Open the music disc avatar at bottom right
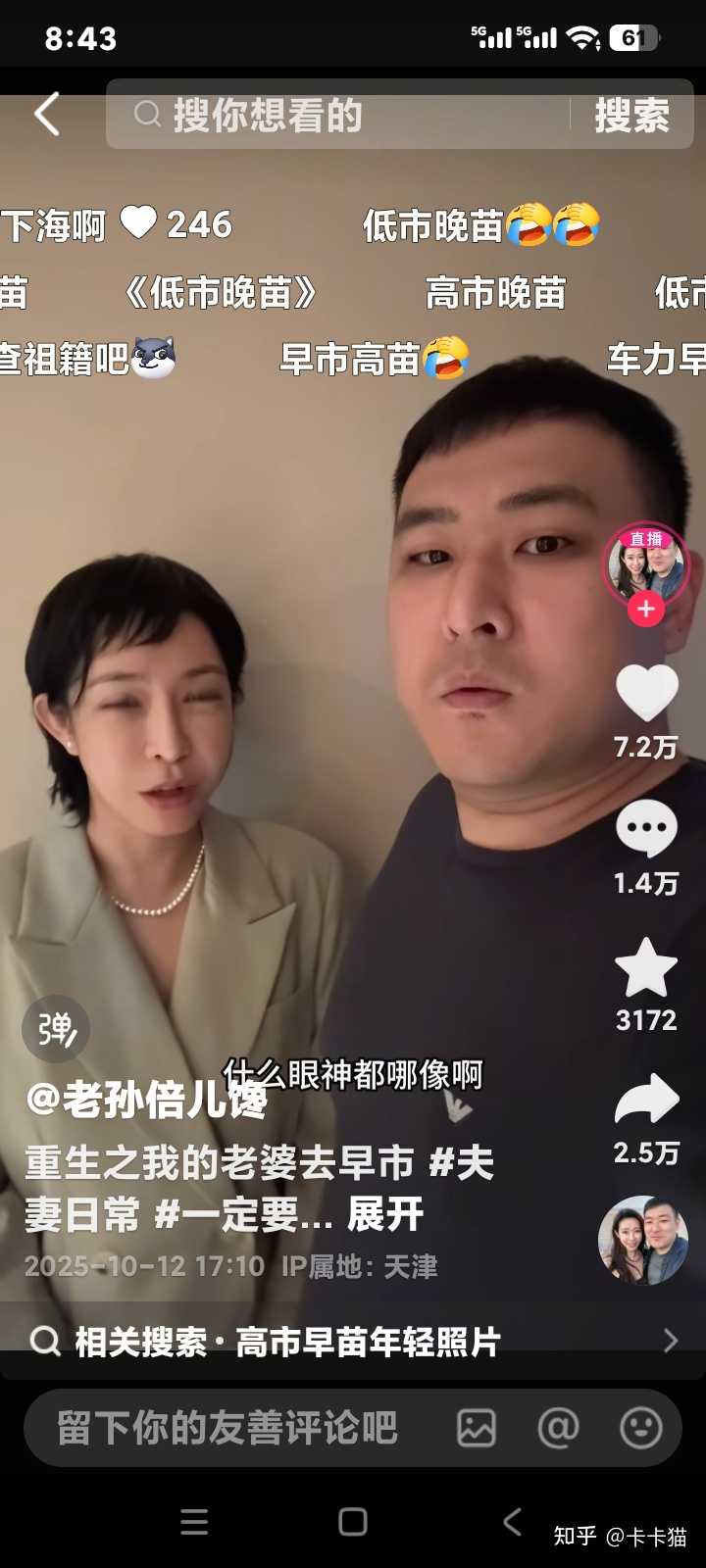This screenshot has height=1568, width=706. click(643, 1240)
